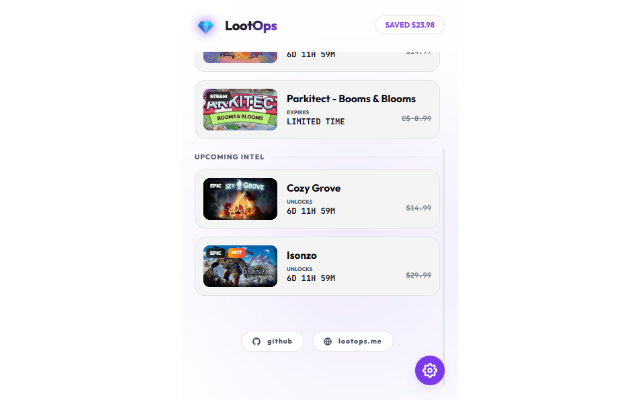The height and width of the screenshot is (400, 640).
Task: Open settings with the gear button
Action: [x=429, y=370]
